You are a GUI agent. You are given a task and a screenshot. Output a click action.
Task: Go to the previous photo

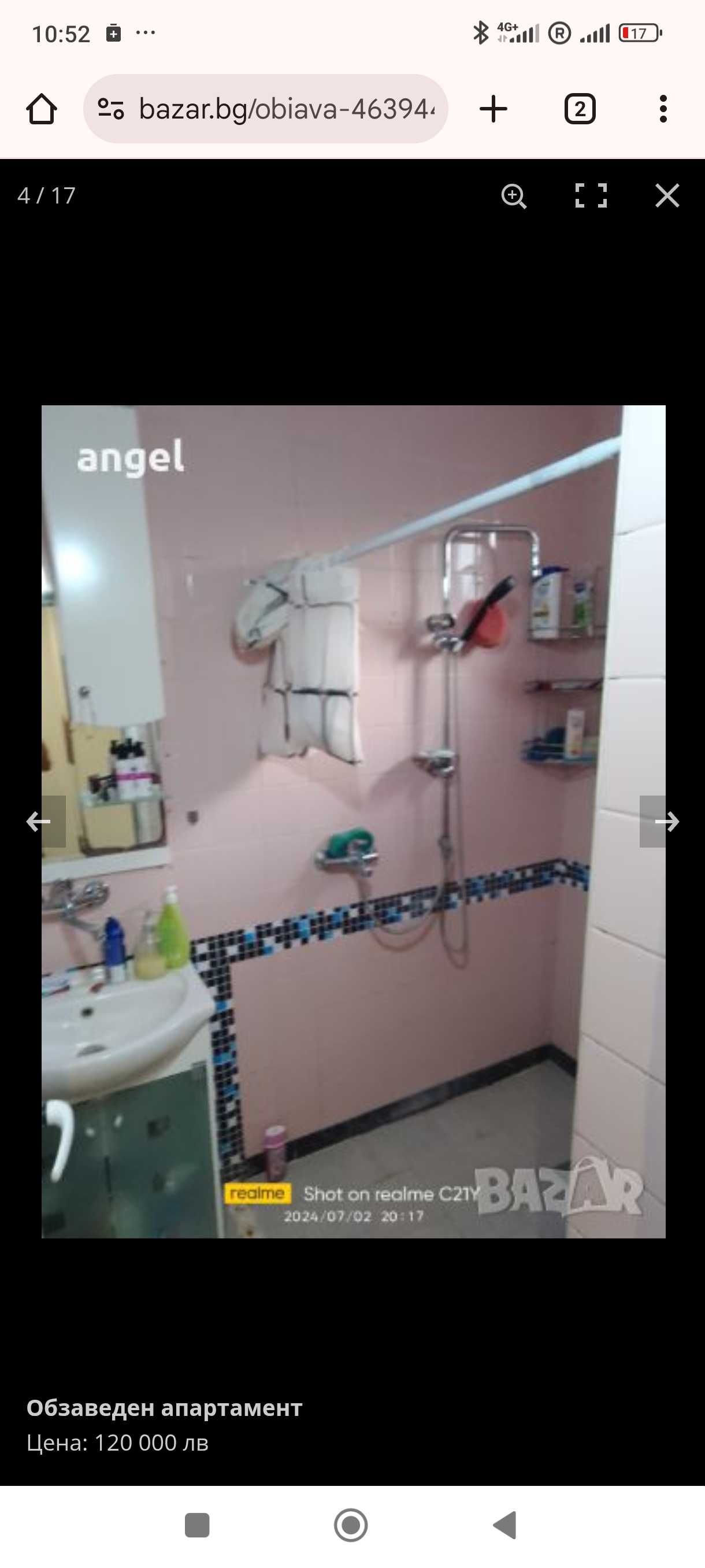click(39, 821)
